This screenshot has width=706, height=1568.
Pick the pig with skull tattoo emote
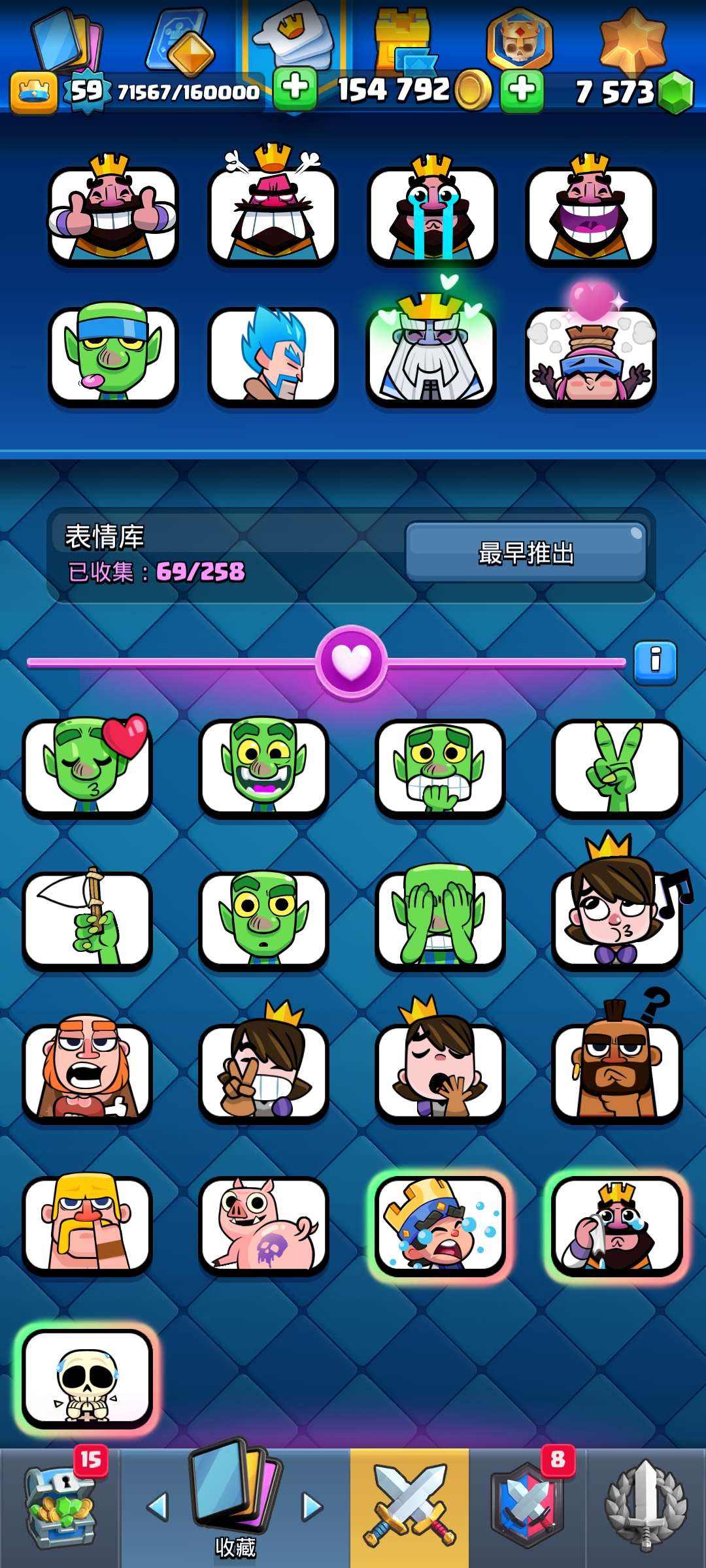point(263,1223)
